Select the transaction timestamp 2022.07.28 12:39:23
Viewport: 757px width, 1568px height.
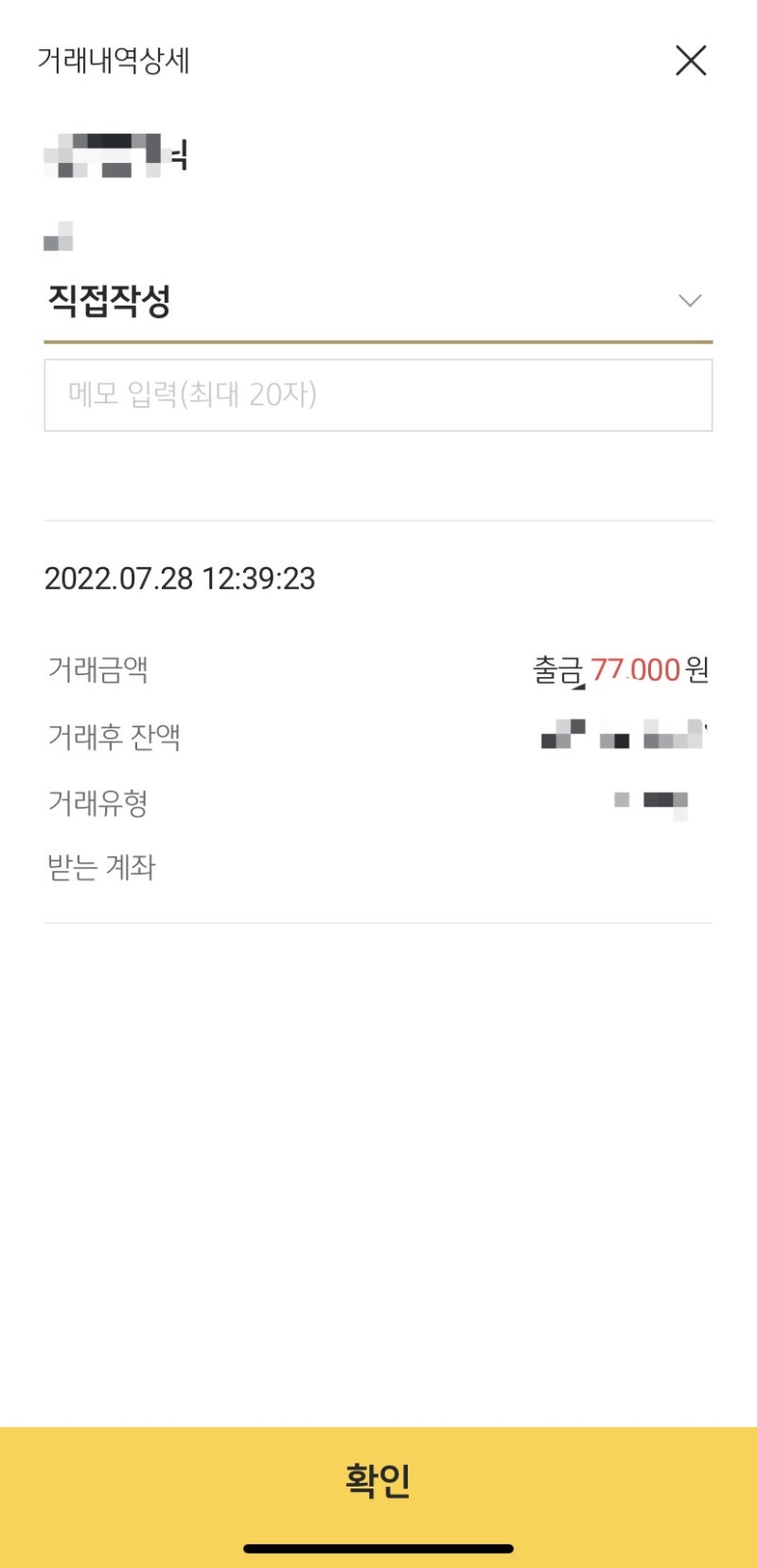pyautogui.click(x=180, y=579)
